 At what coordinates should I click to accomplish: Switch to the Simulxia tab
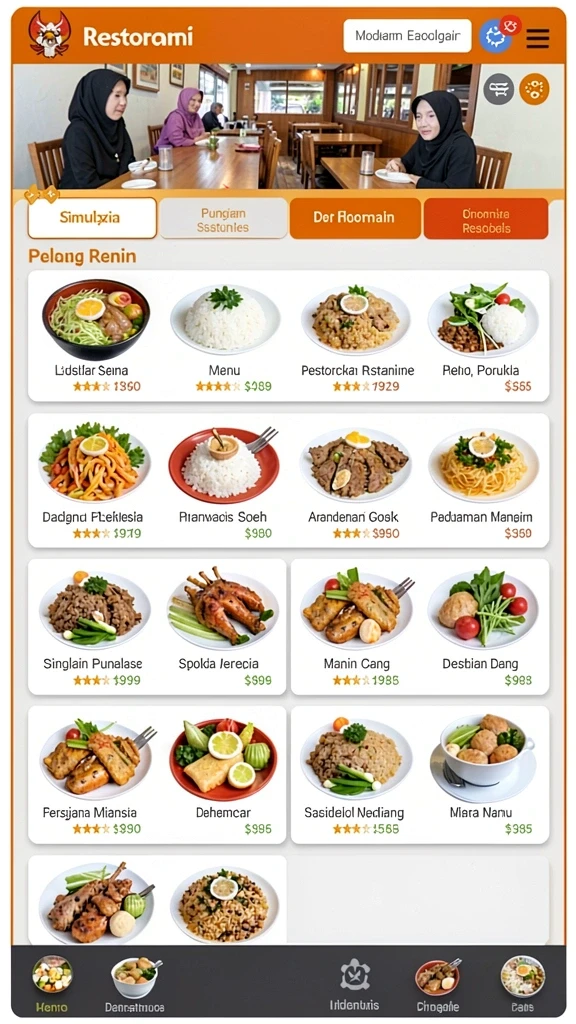92,218
